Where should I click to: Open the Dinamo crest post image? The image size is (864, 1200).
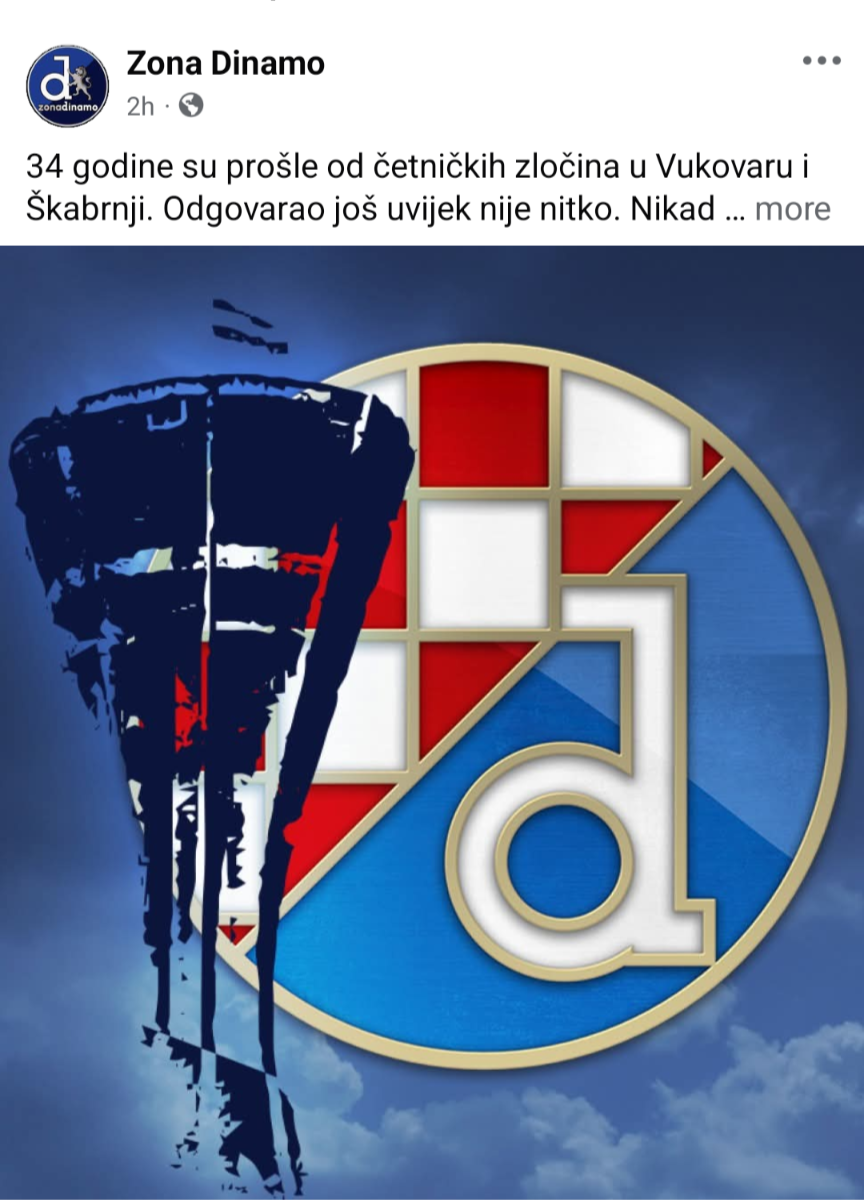pos(432,720)
